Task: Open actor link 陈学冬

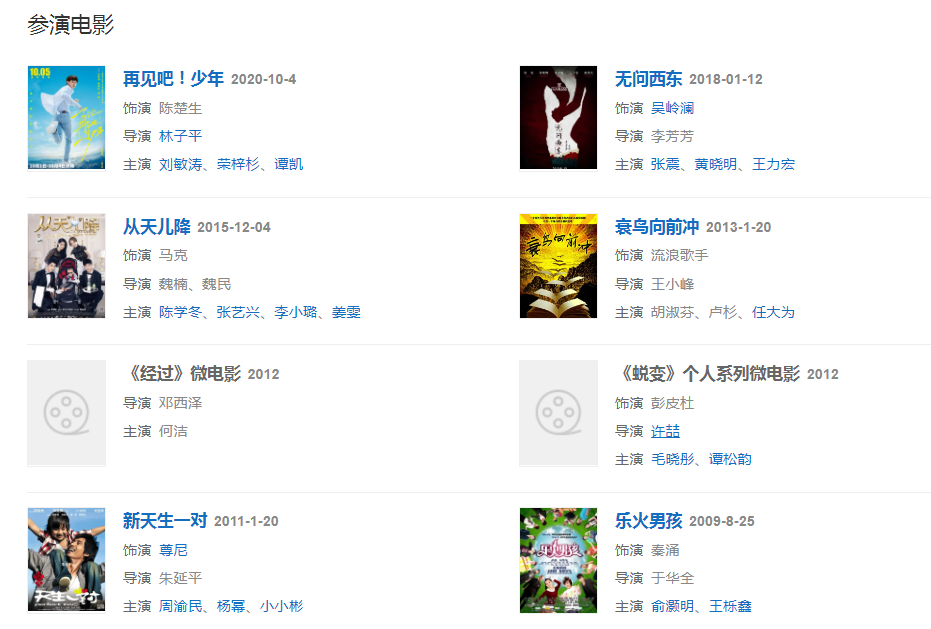Action: pos(180,312)
